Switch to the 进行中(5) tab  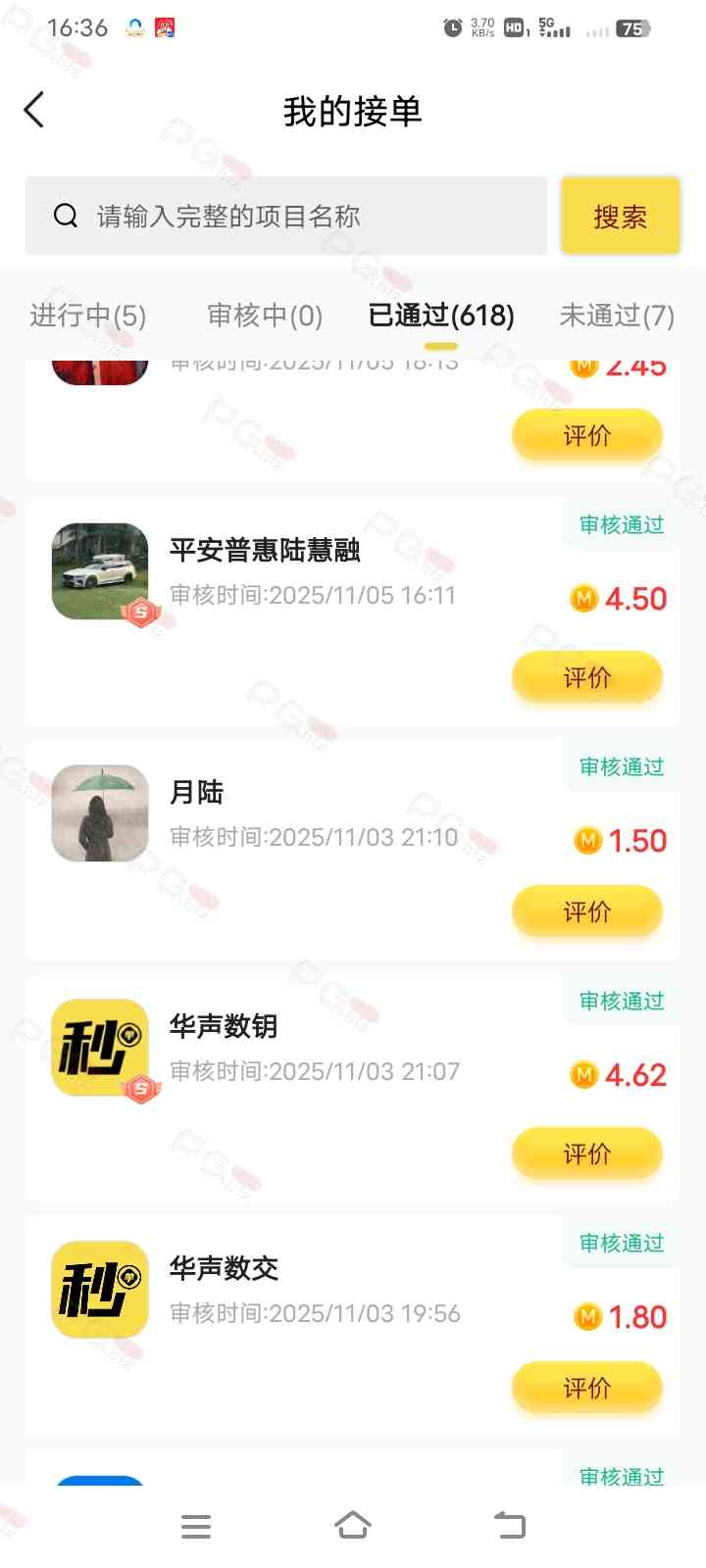88,316
